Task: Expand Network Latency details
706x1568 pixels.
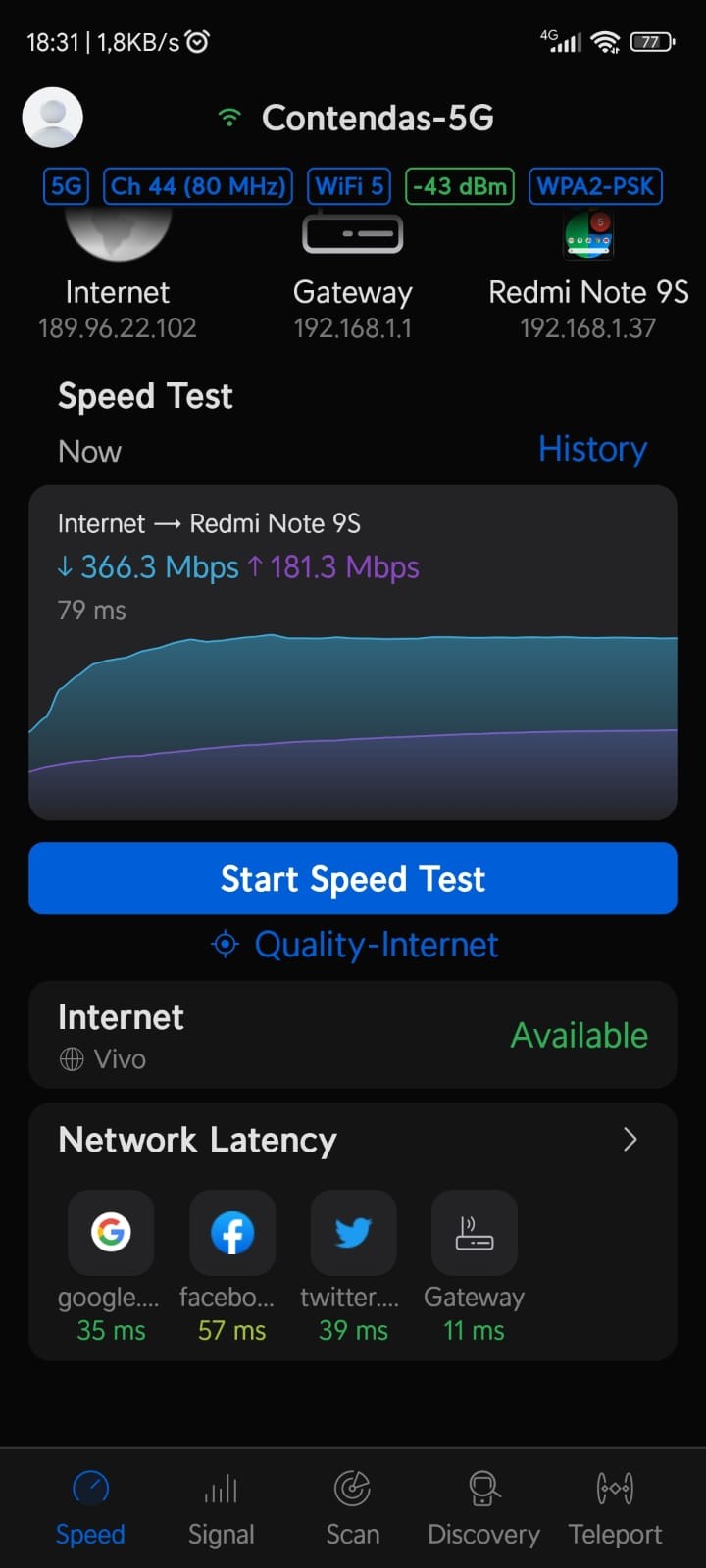Action: [630, 1139]
